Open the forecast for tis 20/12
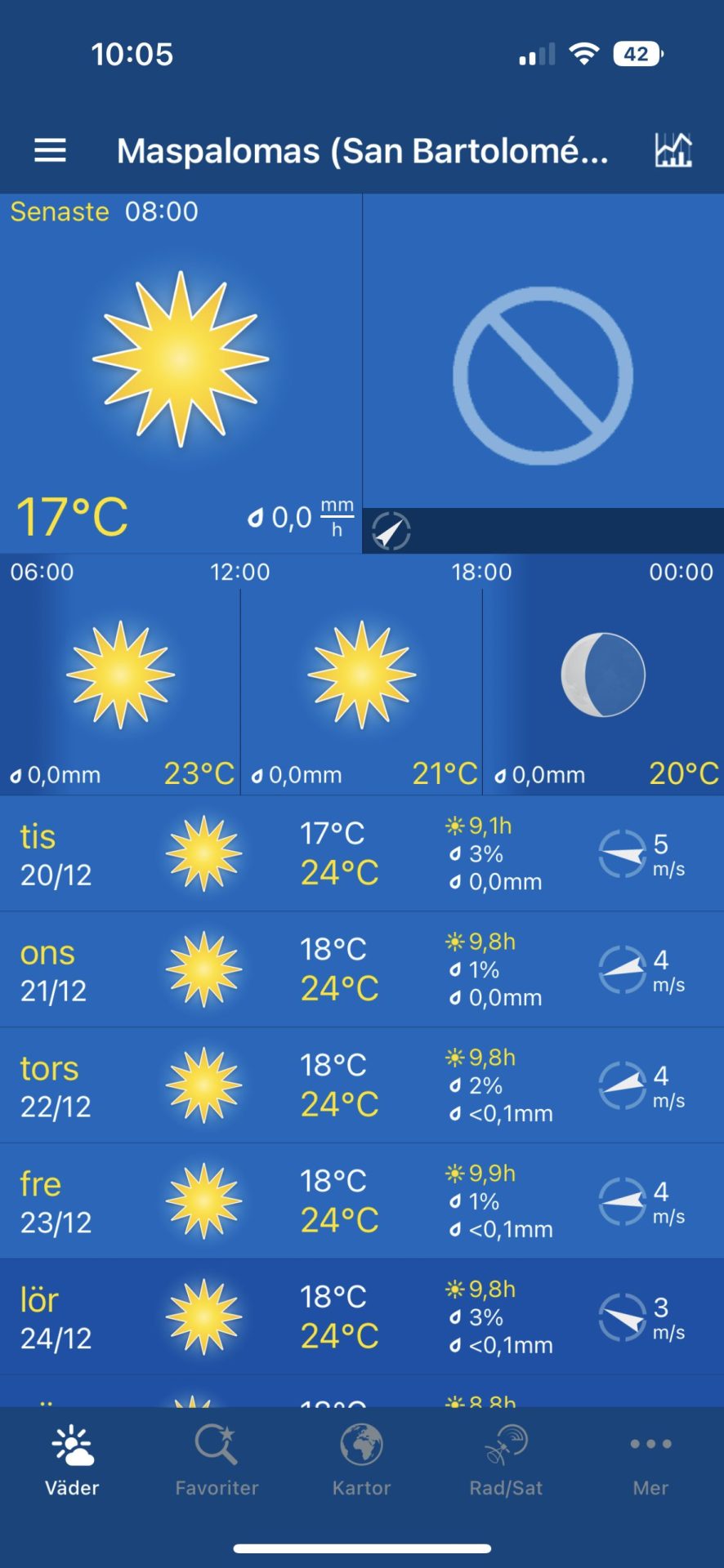 click(361, 853)
